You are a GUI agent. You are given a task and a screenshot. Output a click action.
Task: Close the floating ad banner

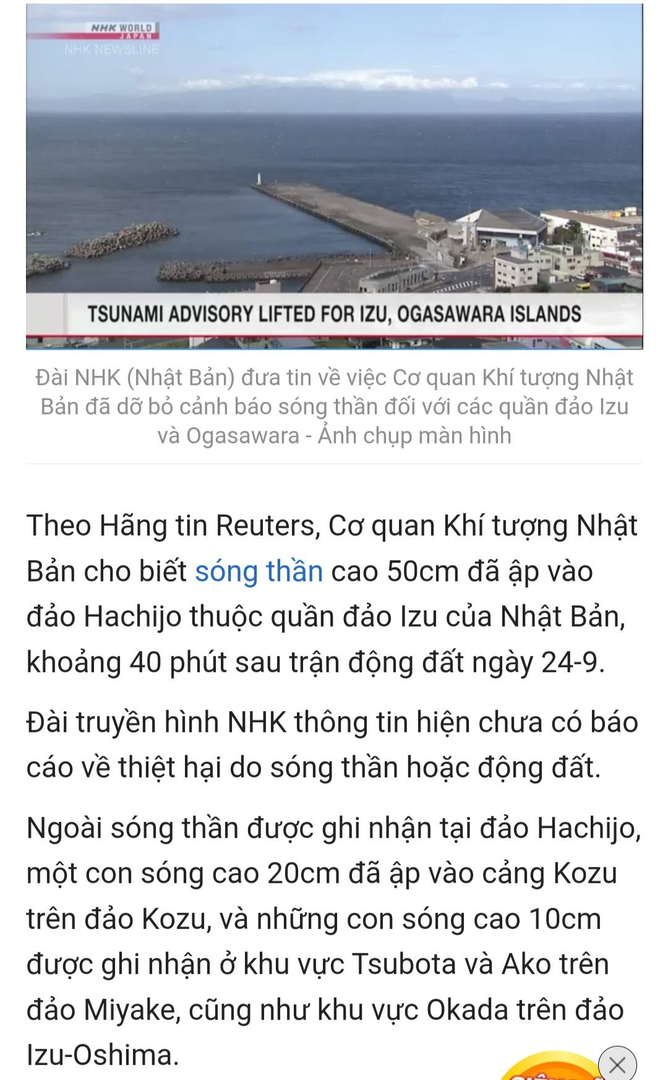[x=617, y=1063]
